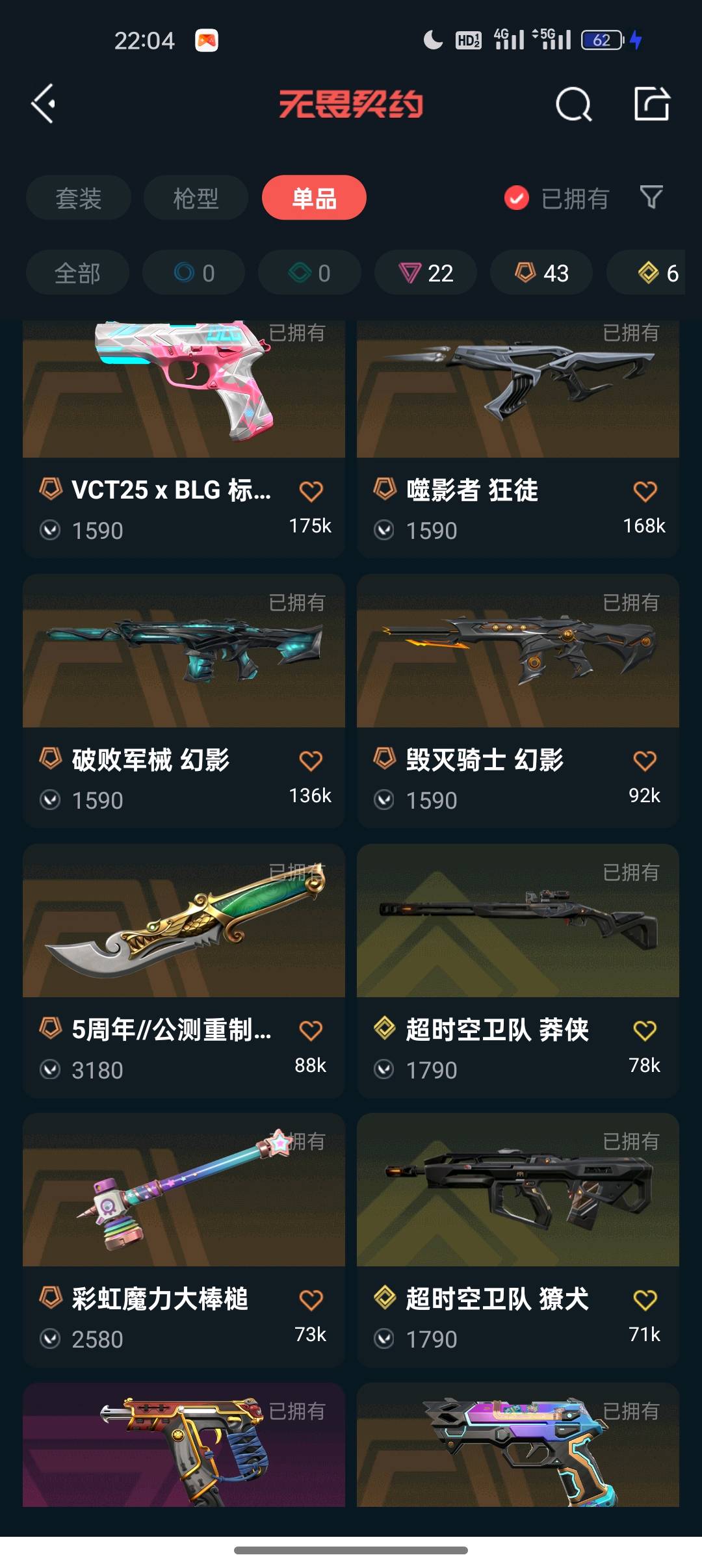Filter by the rarity chip showing 22
Image resolution: width=702 pixels, height=1568 pixels.
click(426, 273)
